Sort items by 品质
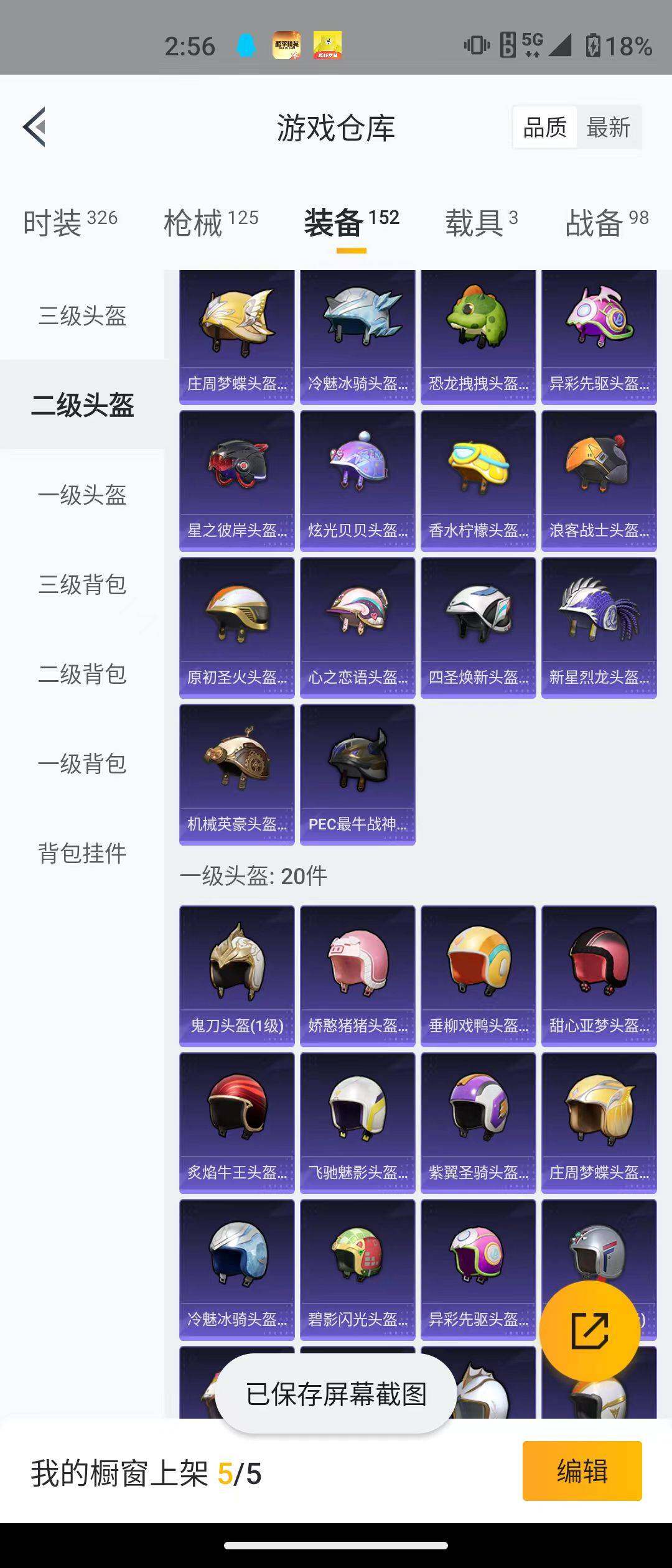Screen dimensions: 672x1568 545,128
